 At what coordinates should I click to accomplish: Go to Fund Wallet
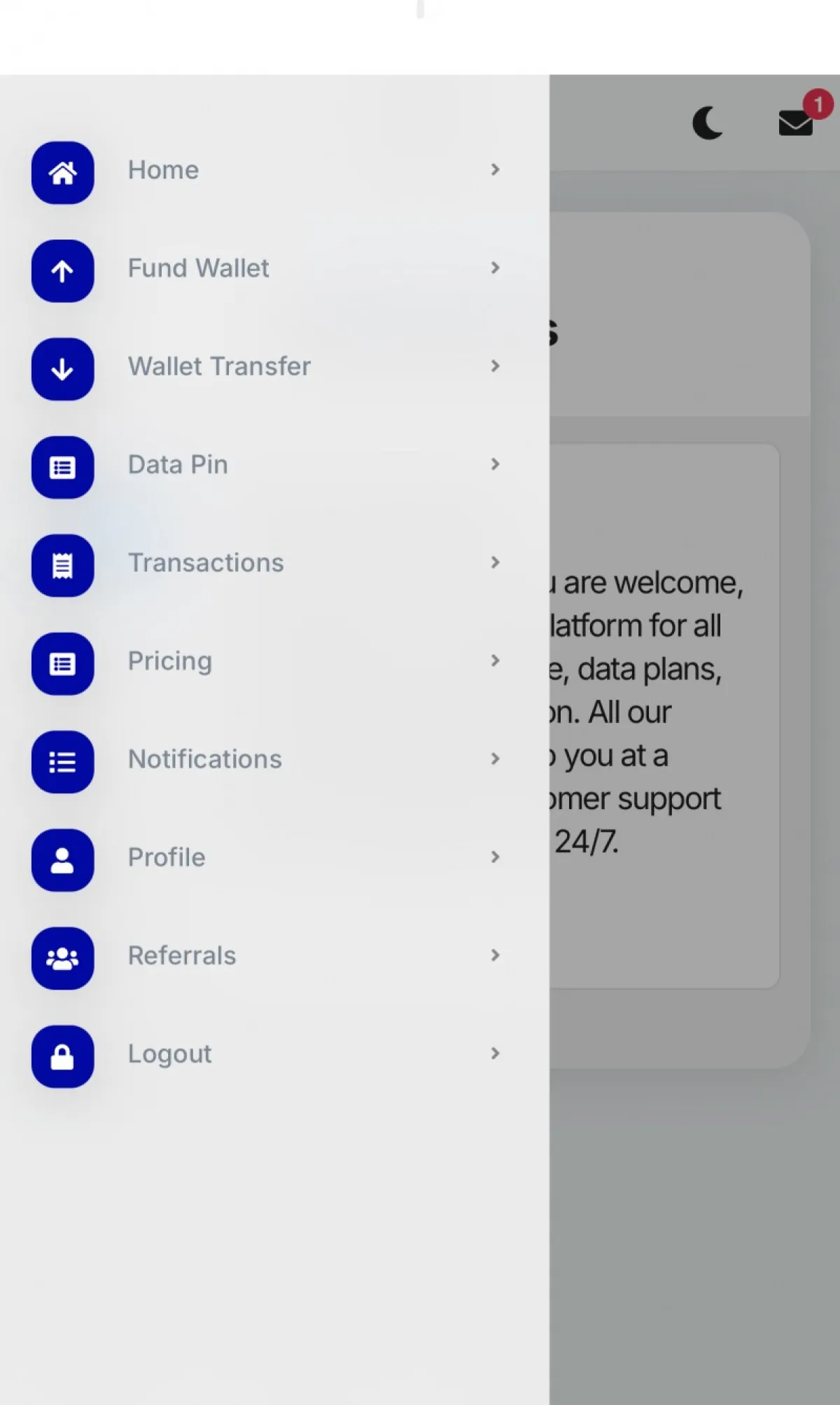266,270
